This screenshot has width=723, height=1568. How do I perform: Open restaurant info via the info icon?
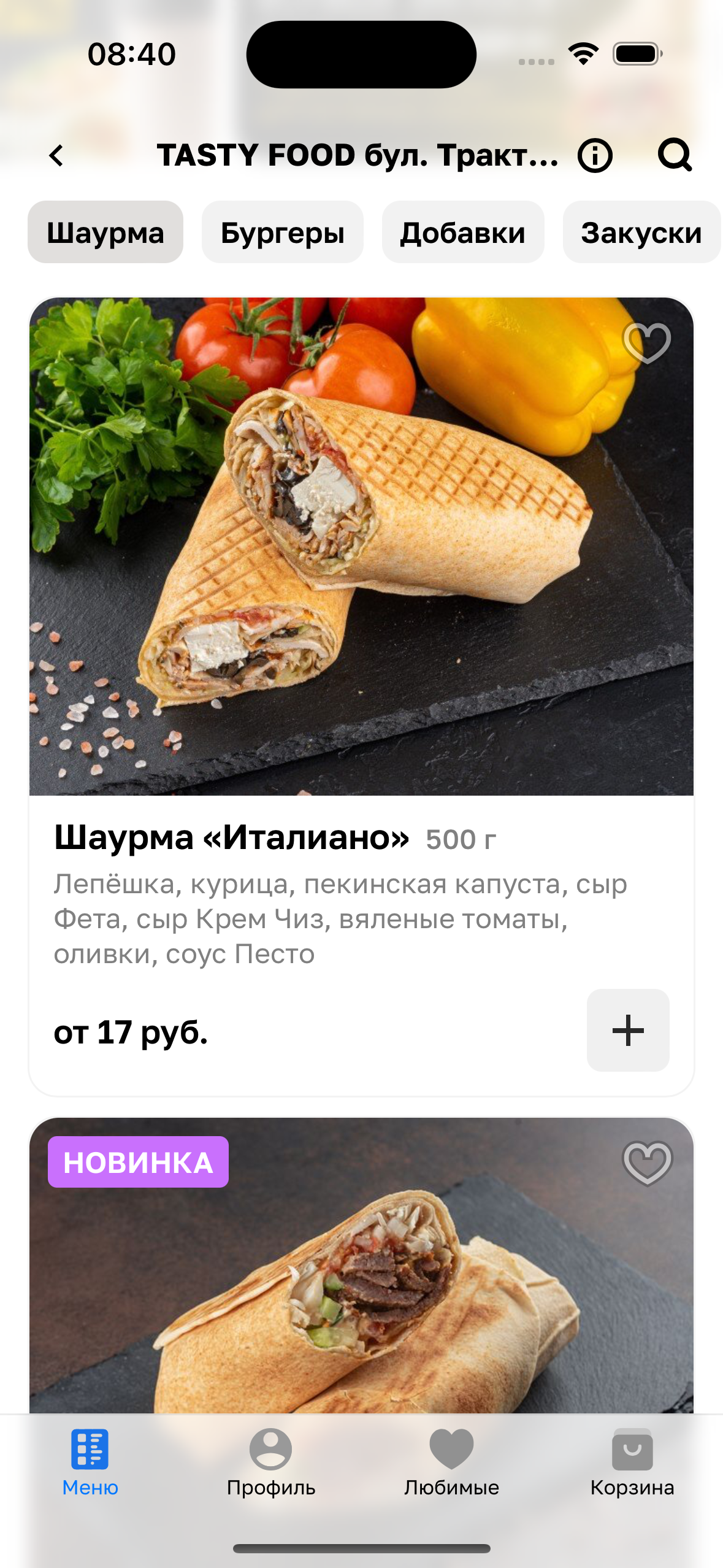(x=594, y=155)
